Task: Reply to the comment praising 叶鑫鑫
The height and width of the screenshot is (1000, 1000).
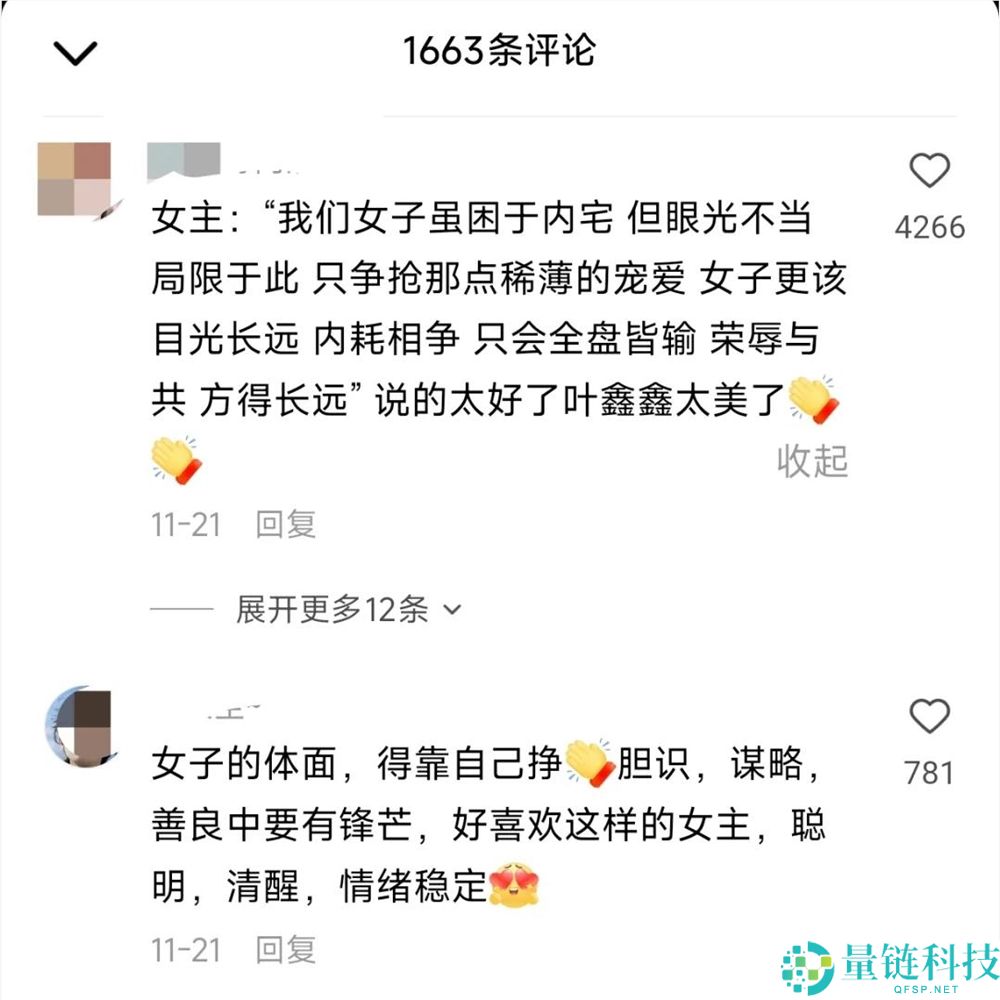Action: coord(286,524)
